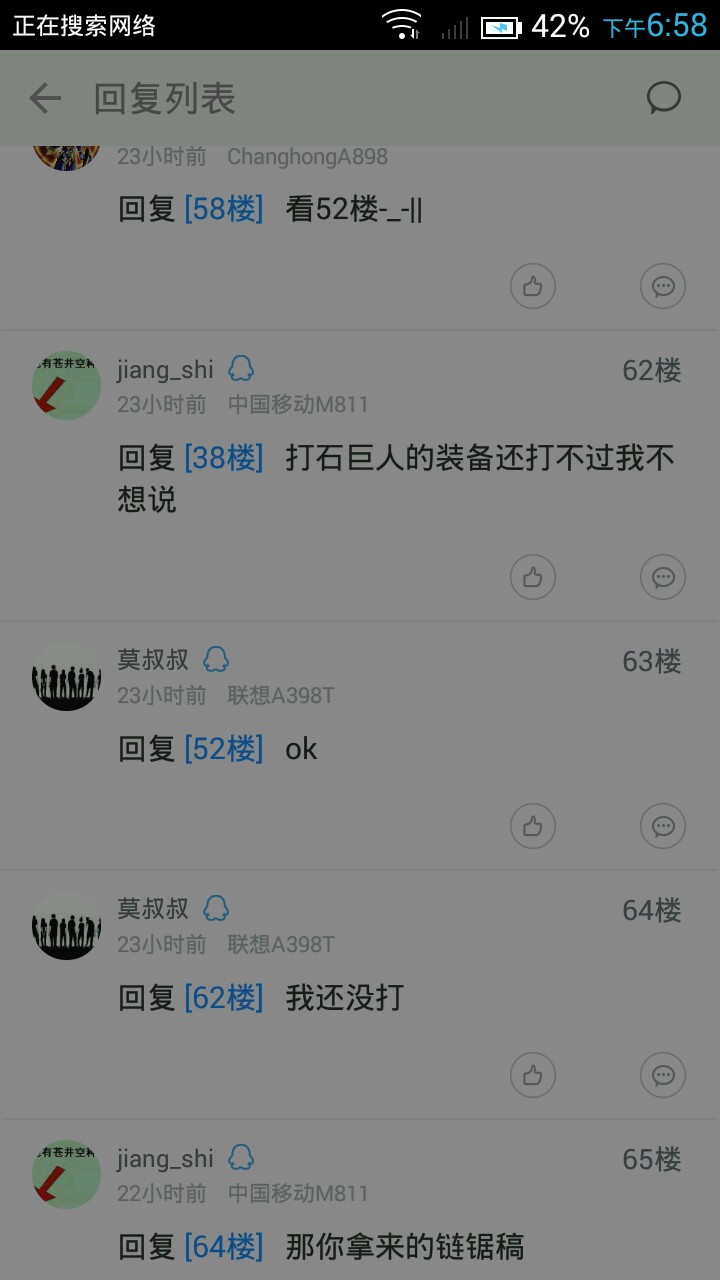Screen dimensions: 720x1280
Task: Open the [64楼] link in 65楼 reply
Action: coord(224,1246)
